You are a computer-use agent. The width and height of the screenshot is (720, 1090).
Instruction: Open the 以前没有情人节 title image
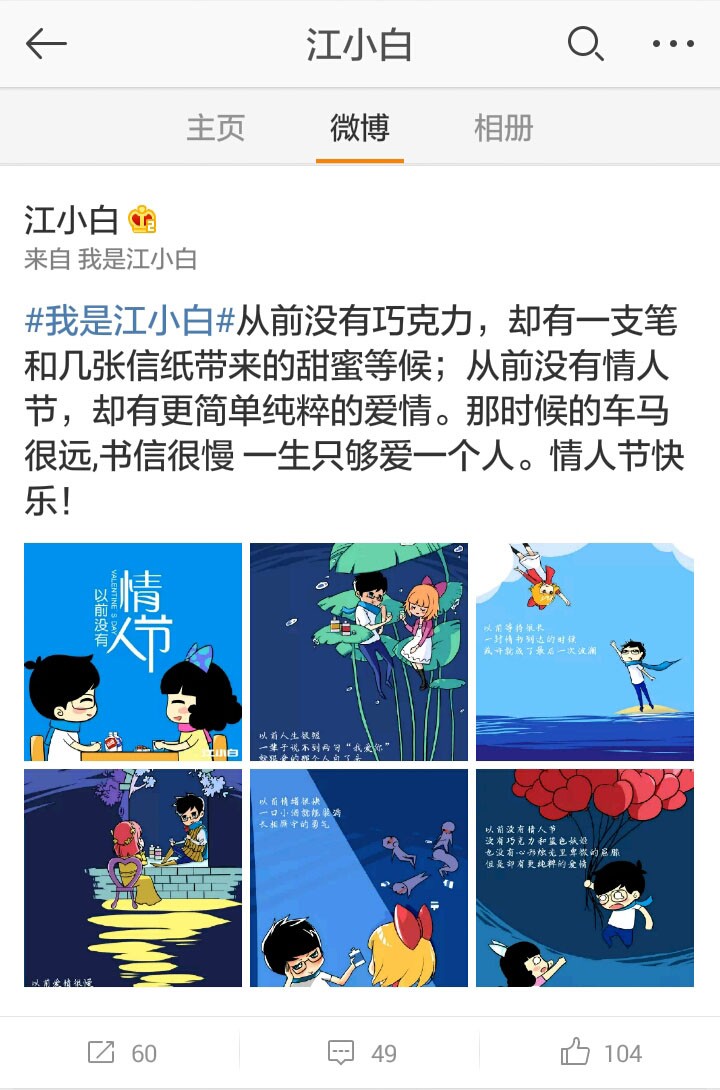tap(133, 652)
